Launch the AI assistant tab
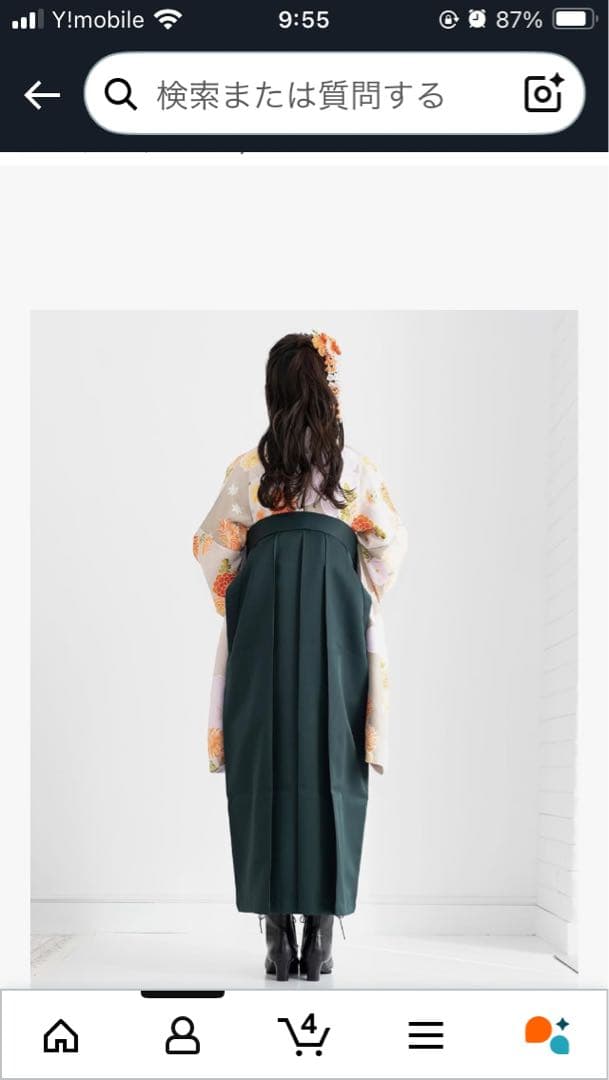 click(x=547, y=1035)
